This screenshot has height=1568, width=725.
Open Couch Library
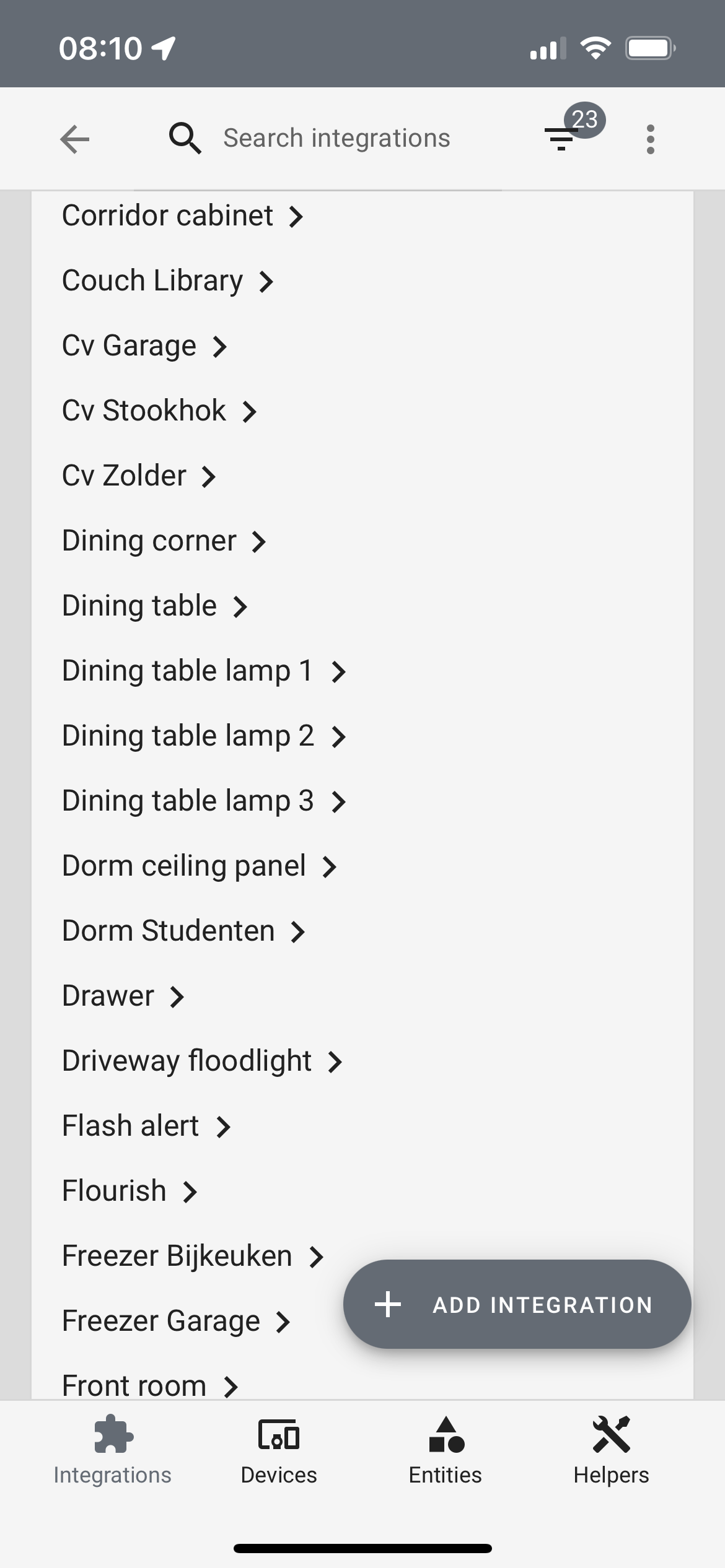[168, 281]
